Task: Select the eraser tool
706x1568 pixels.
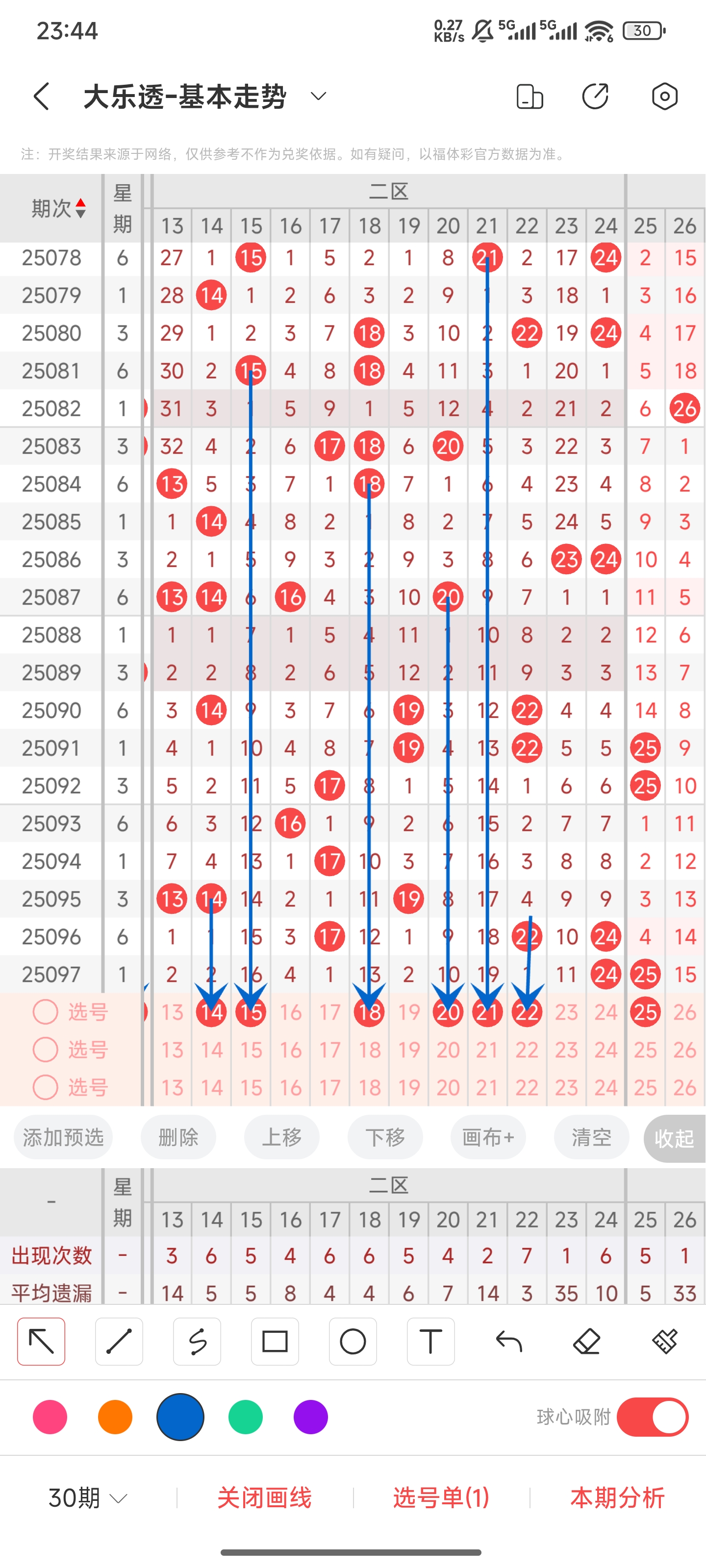Action: point(586,1342)
